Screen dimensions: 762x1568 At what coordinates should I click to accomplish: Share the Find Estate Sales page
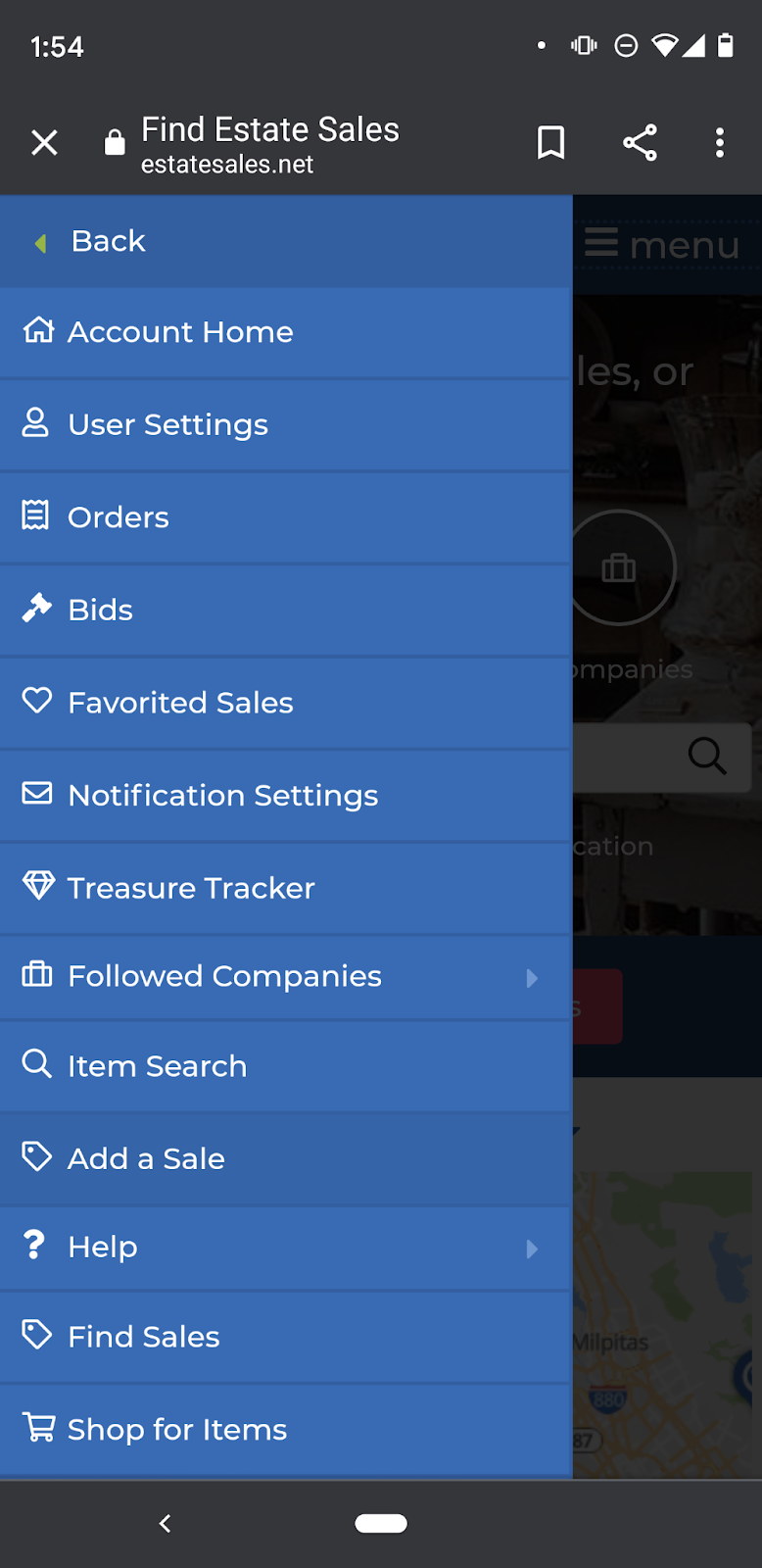[x=640, y=143]
